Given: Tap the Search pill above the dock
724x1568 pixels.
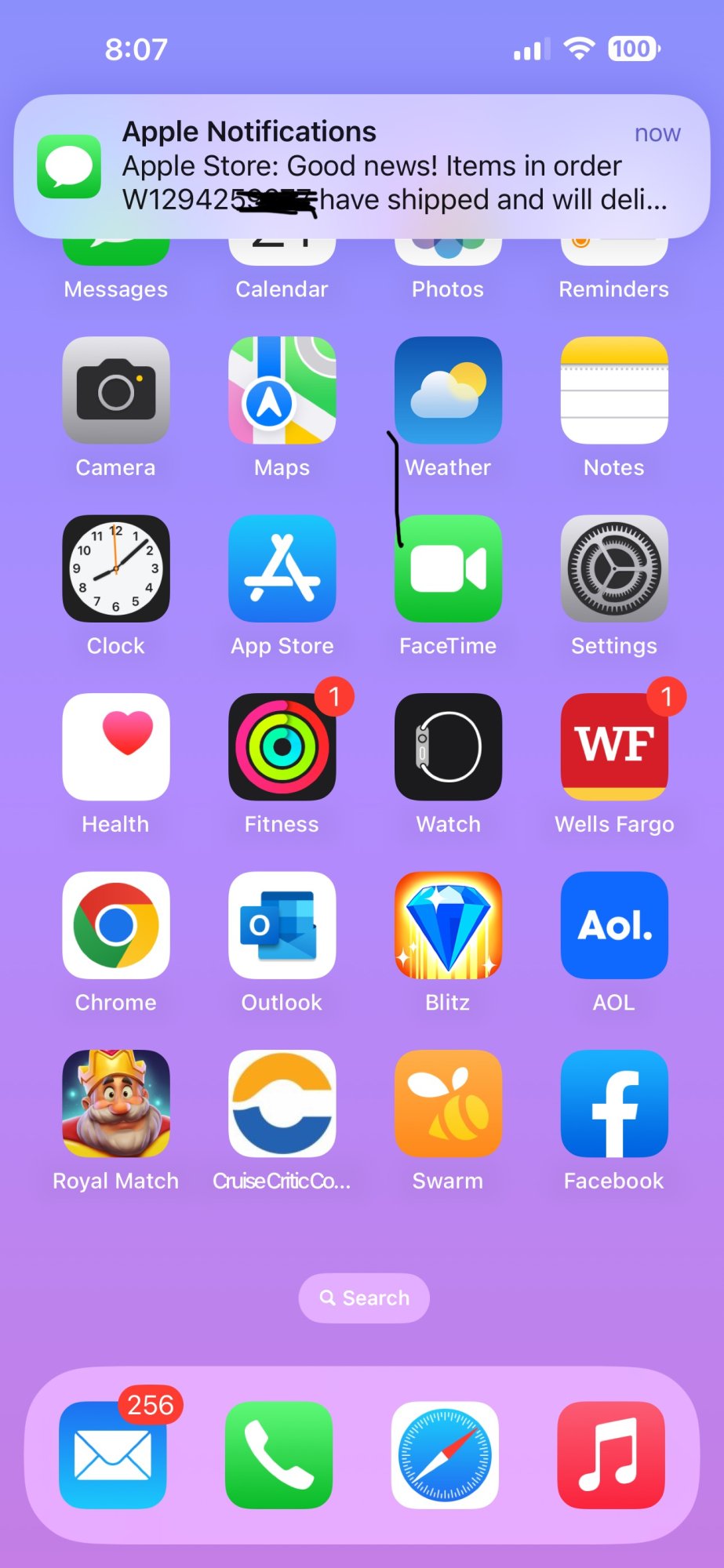Looking at the screenshot, I should (364, 1298).
